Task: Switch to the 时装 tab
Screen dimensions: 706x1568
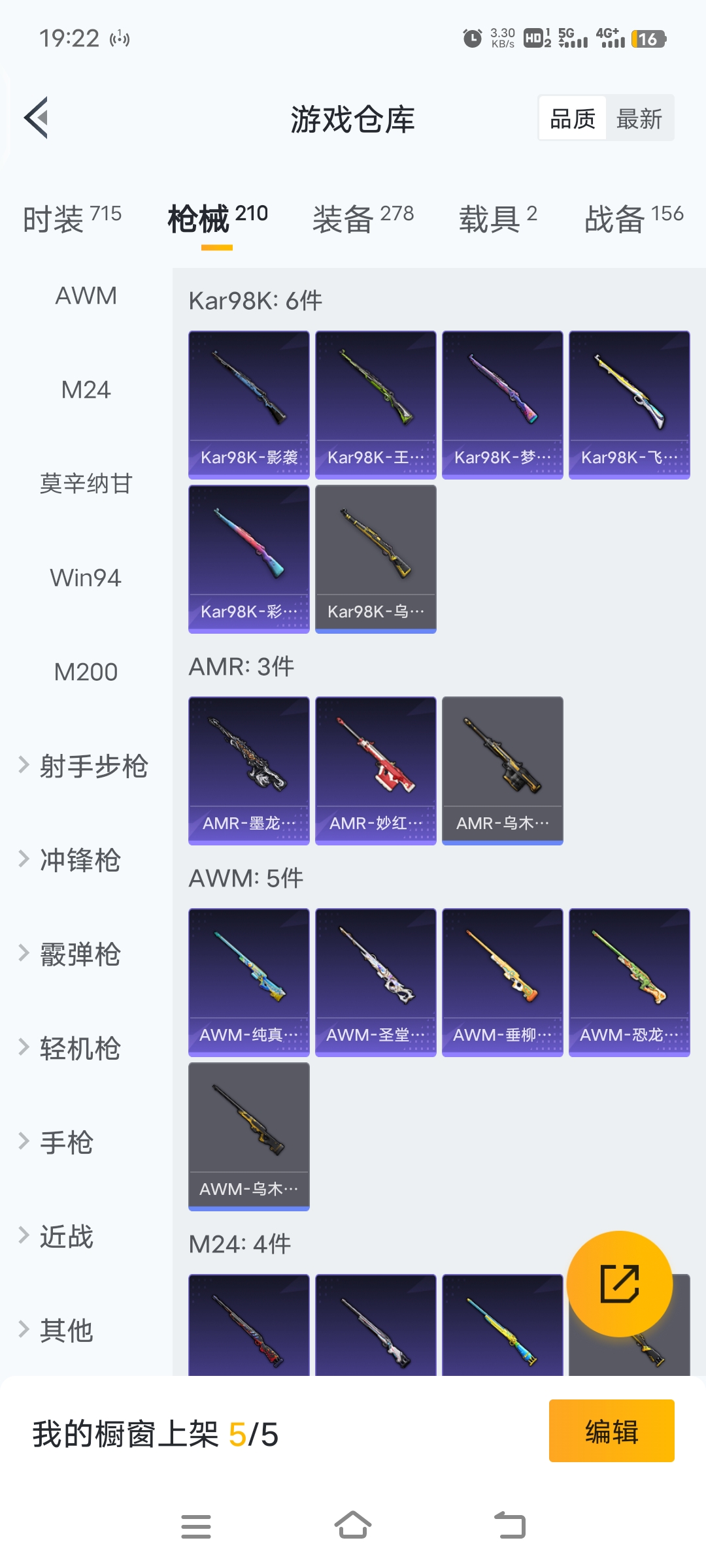Action: pos(72,218)
